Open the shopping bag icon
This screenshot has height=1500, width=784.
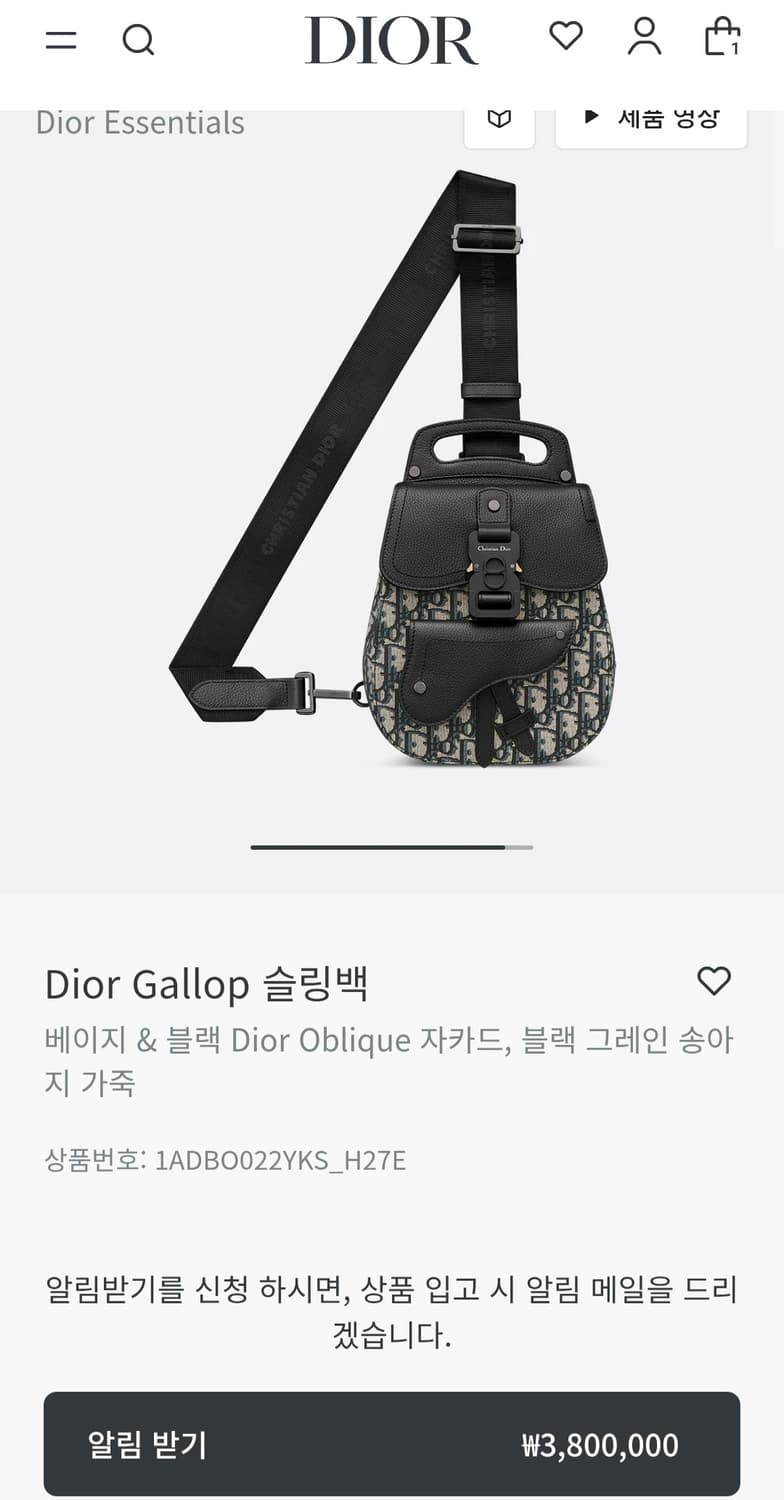click(722, 40)
